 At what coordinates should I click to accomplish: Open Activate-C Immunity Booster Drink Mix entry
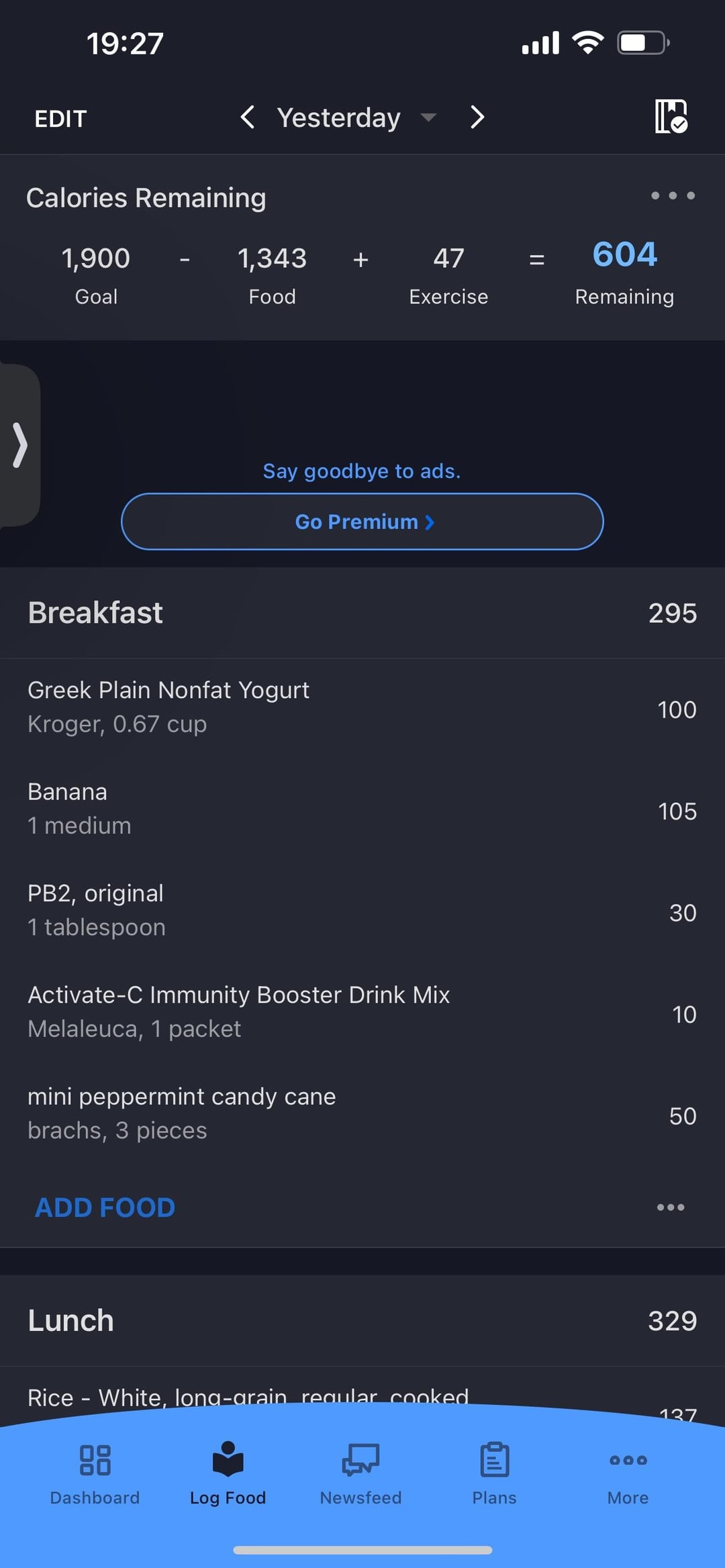click(x=362, y=1012)
